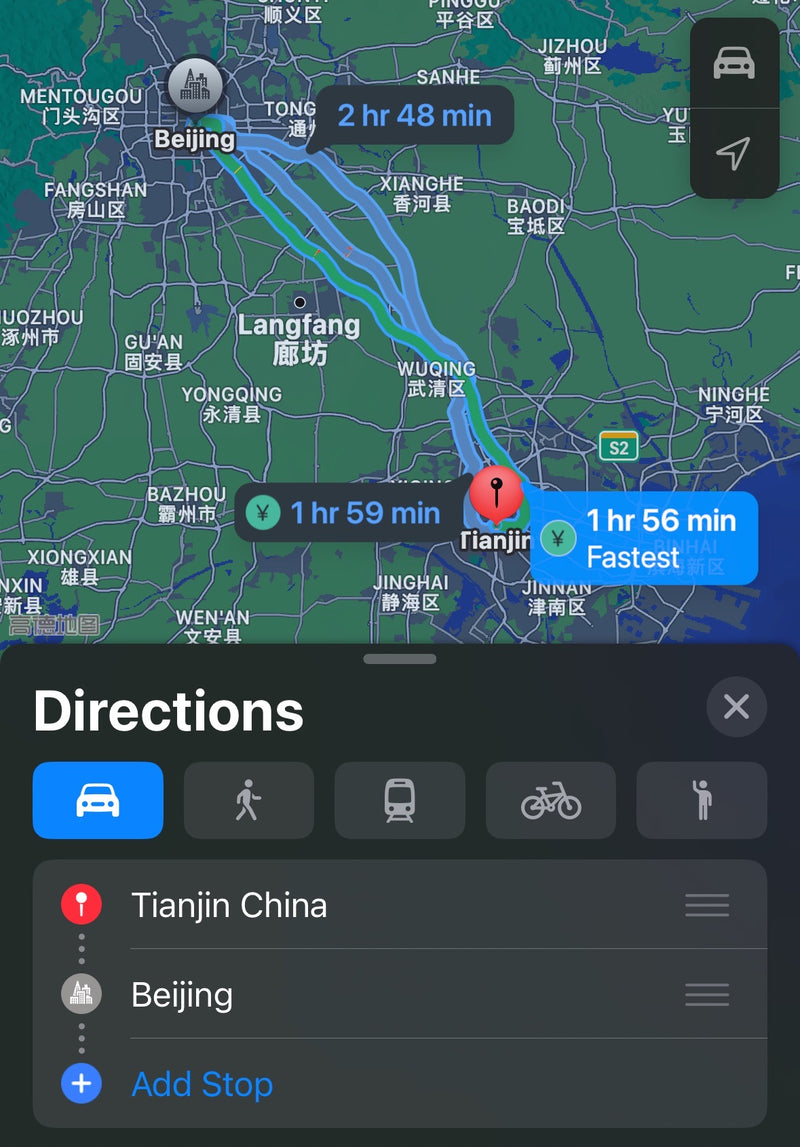Select the ride-share directions mode

point(701,800)
